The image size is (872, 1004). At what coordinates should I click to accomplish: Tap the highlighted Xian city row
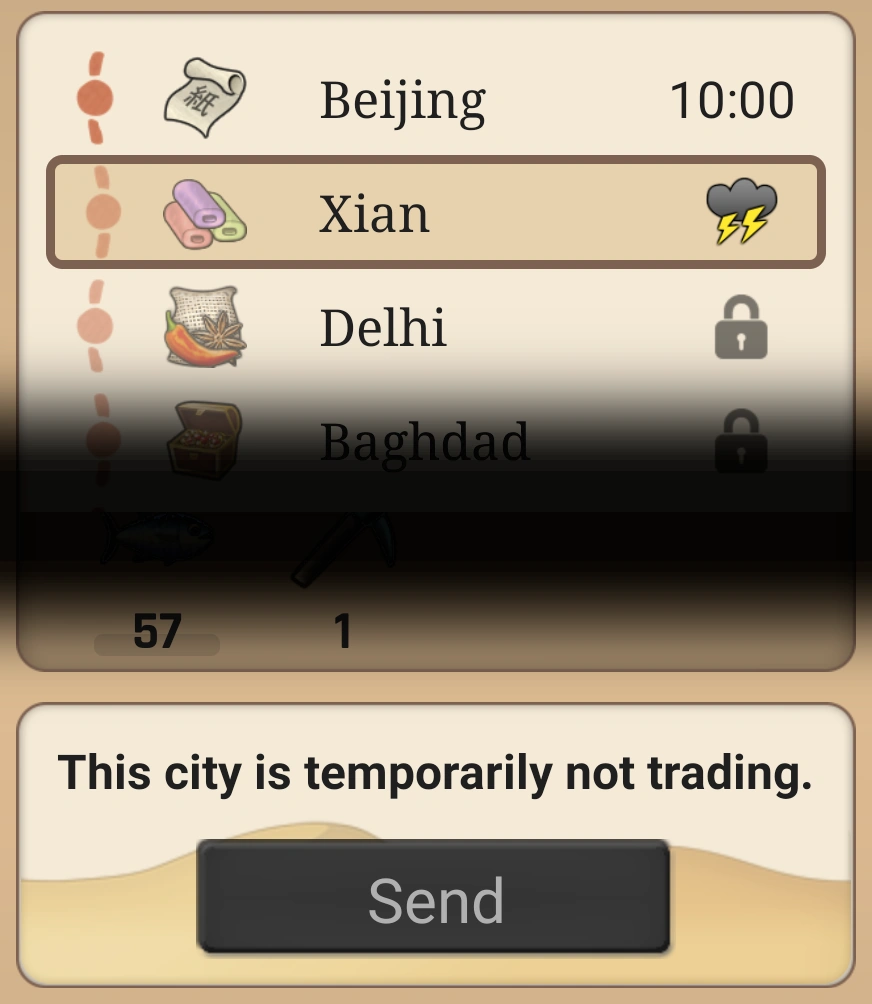point(435,212)
